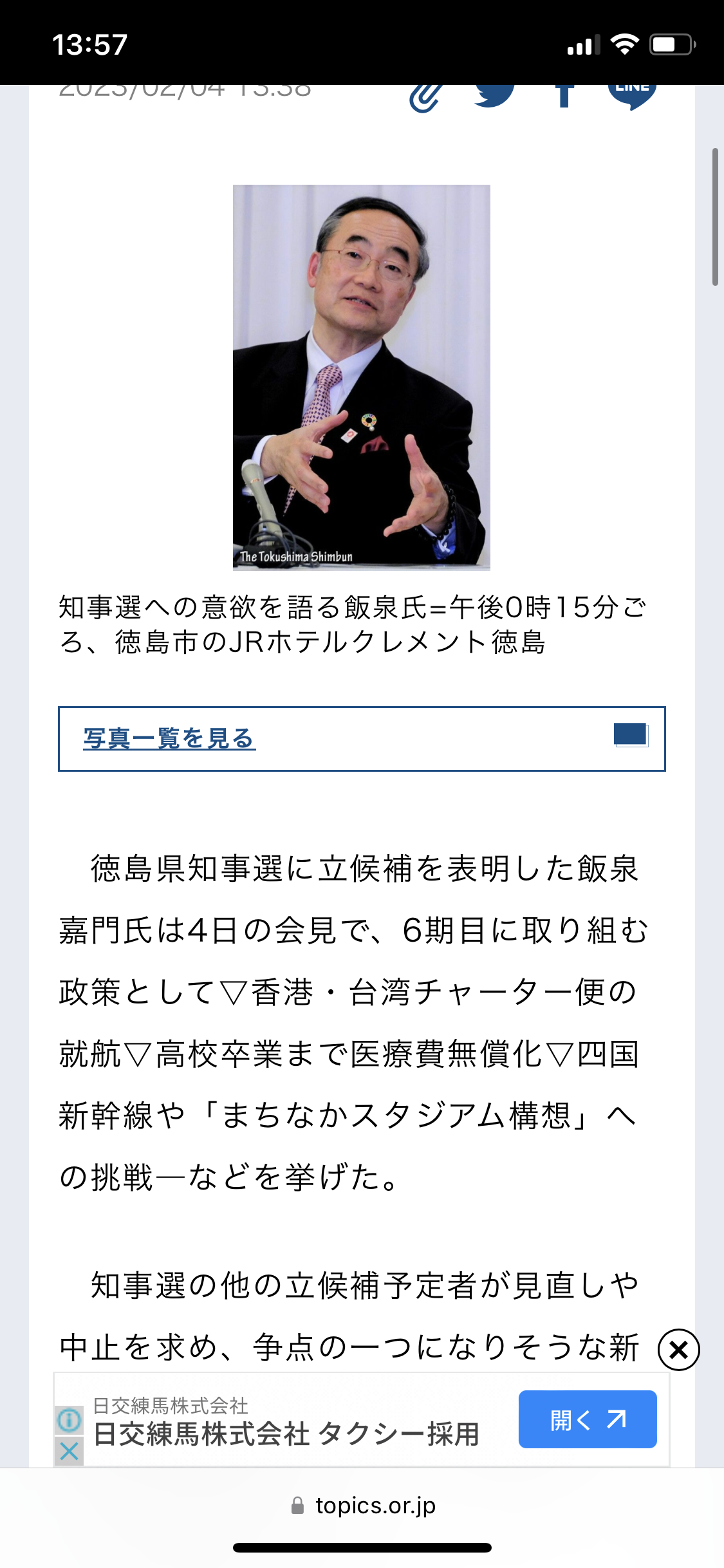Close the ad using the small blue X
This screenshot has width=724, height=1568.
pyautogui.click(x=69, y=1451)
